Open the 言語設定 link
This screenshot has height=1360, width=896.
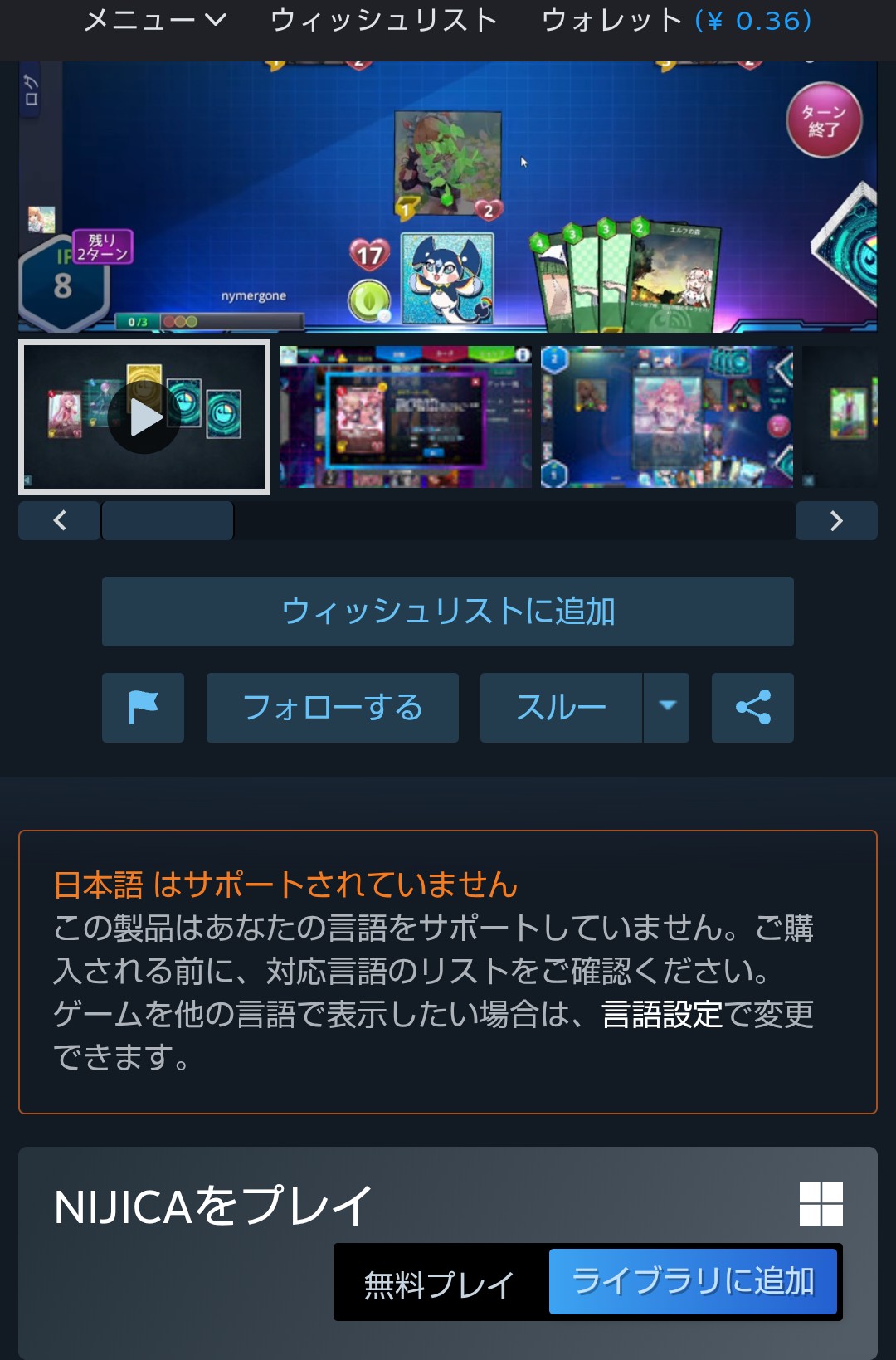662,1014
